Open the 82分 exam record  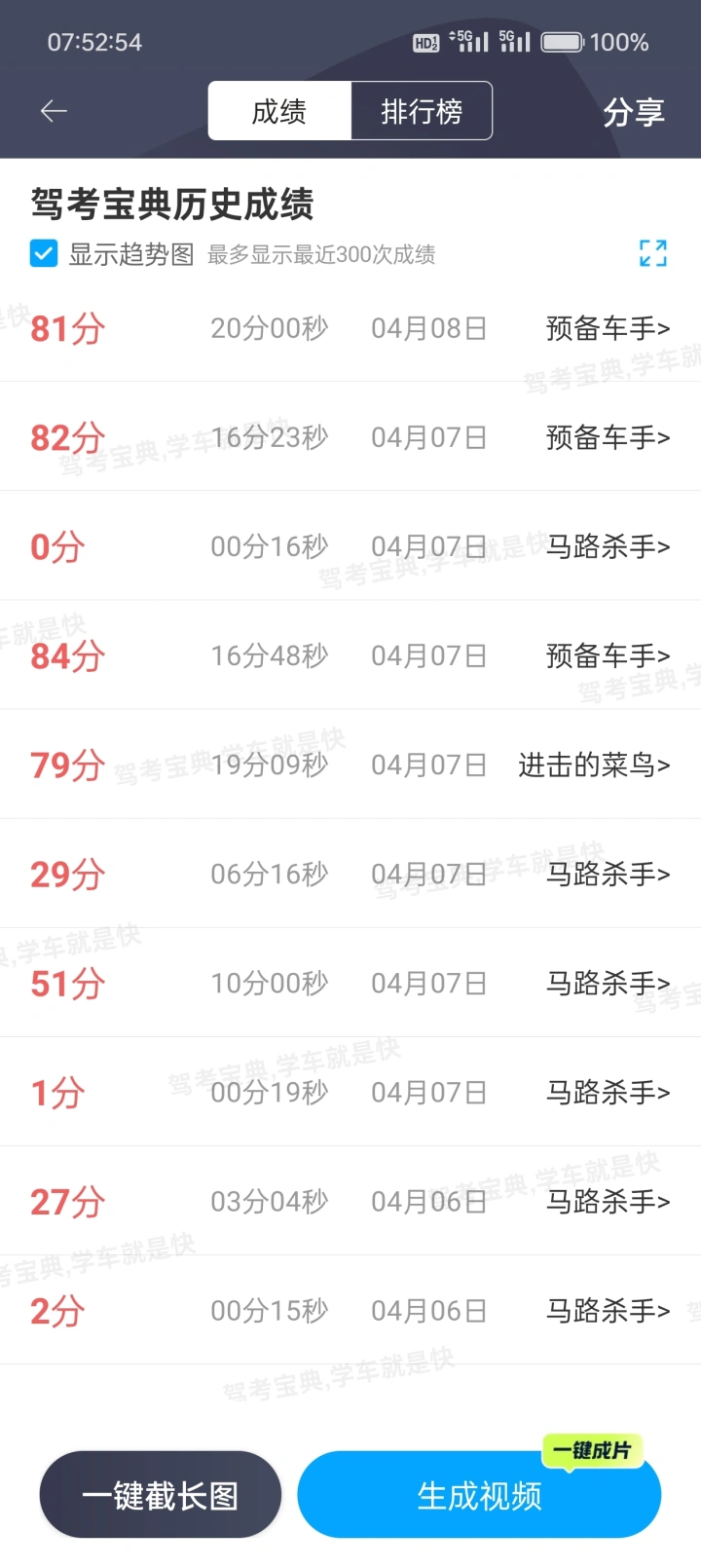tap(350, 437)
